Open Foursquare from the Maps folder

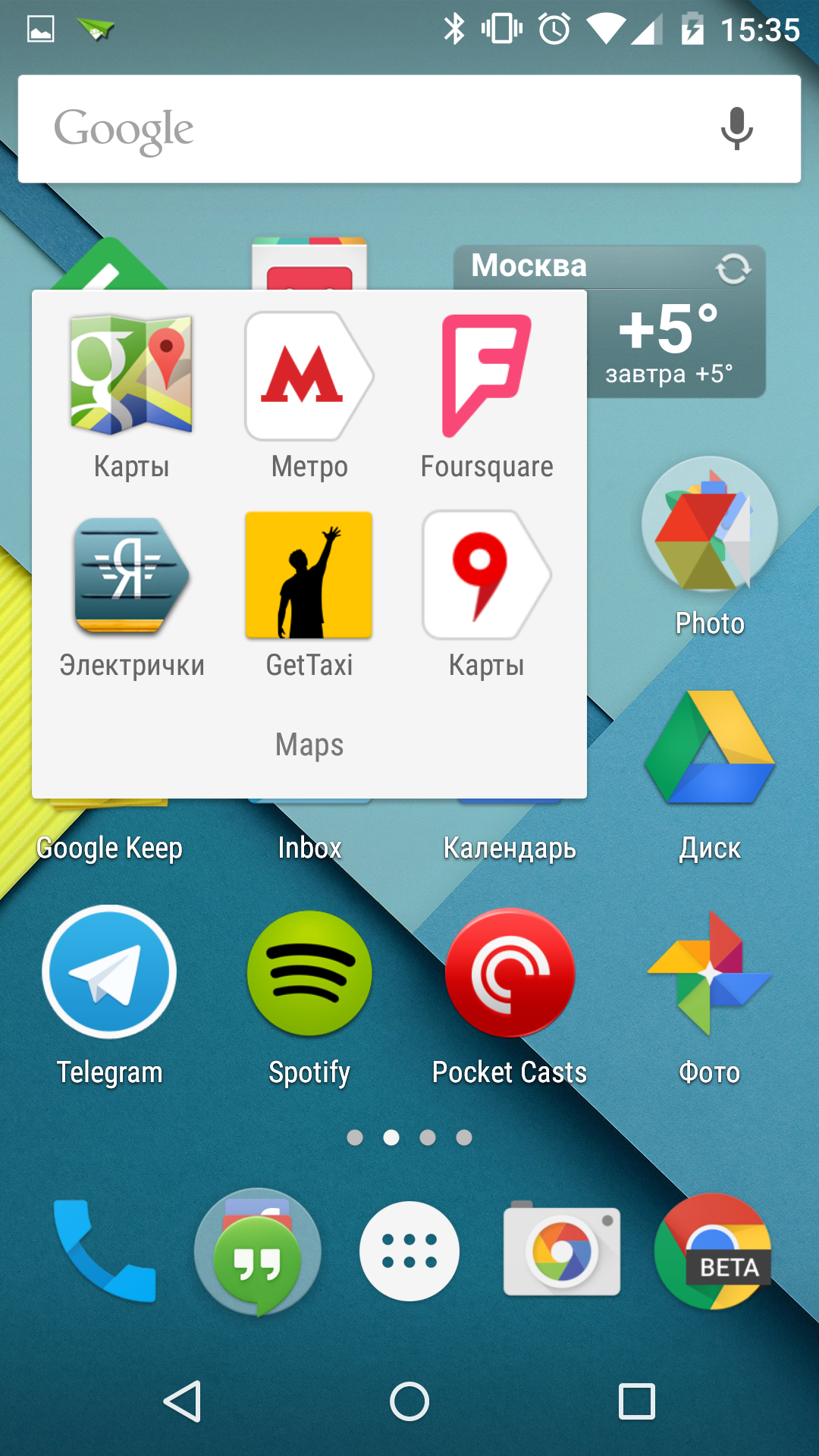486,377
